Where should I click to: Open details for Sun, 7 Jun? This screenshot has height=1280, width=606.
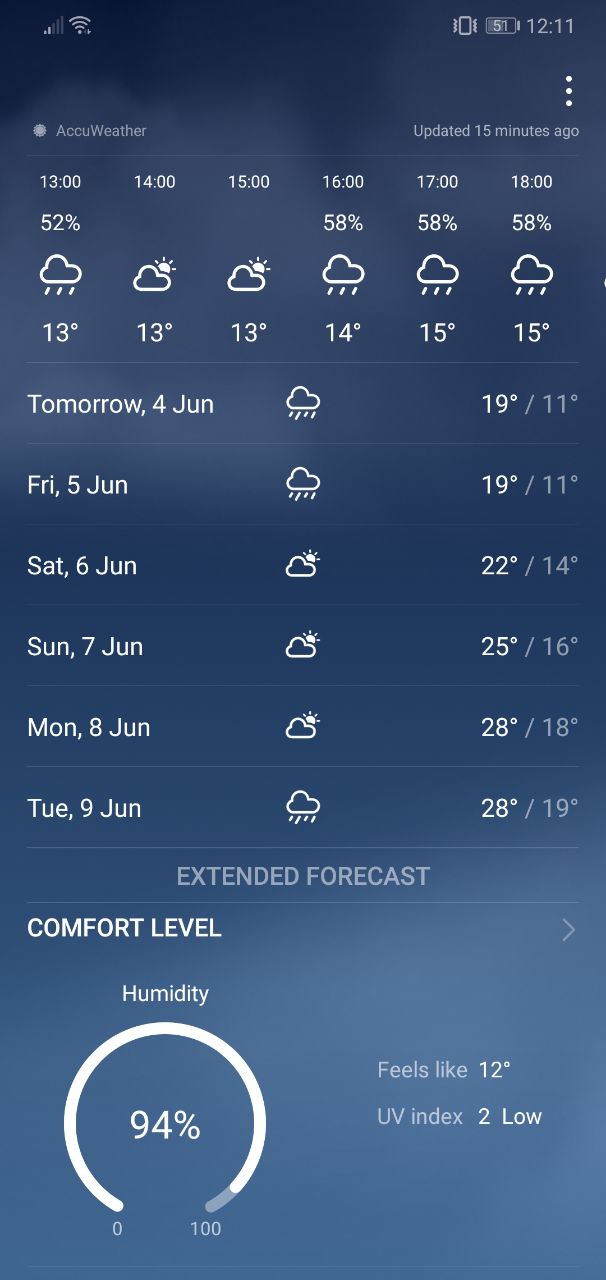pyautogui.click(x=303, y=646)
